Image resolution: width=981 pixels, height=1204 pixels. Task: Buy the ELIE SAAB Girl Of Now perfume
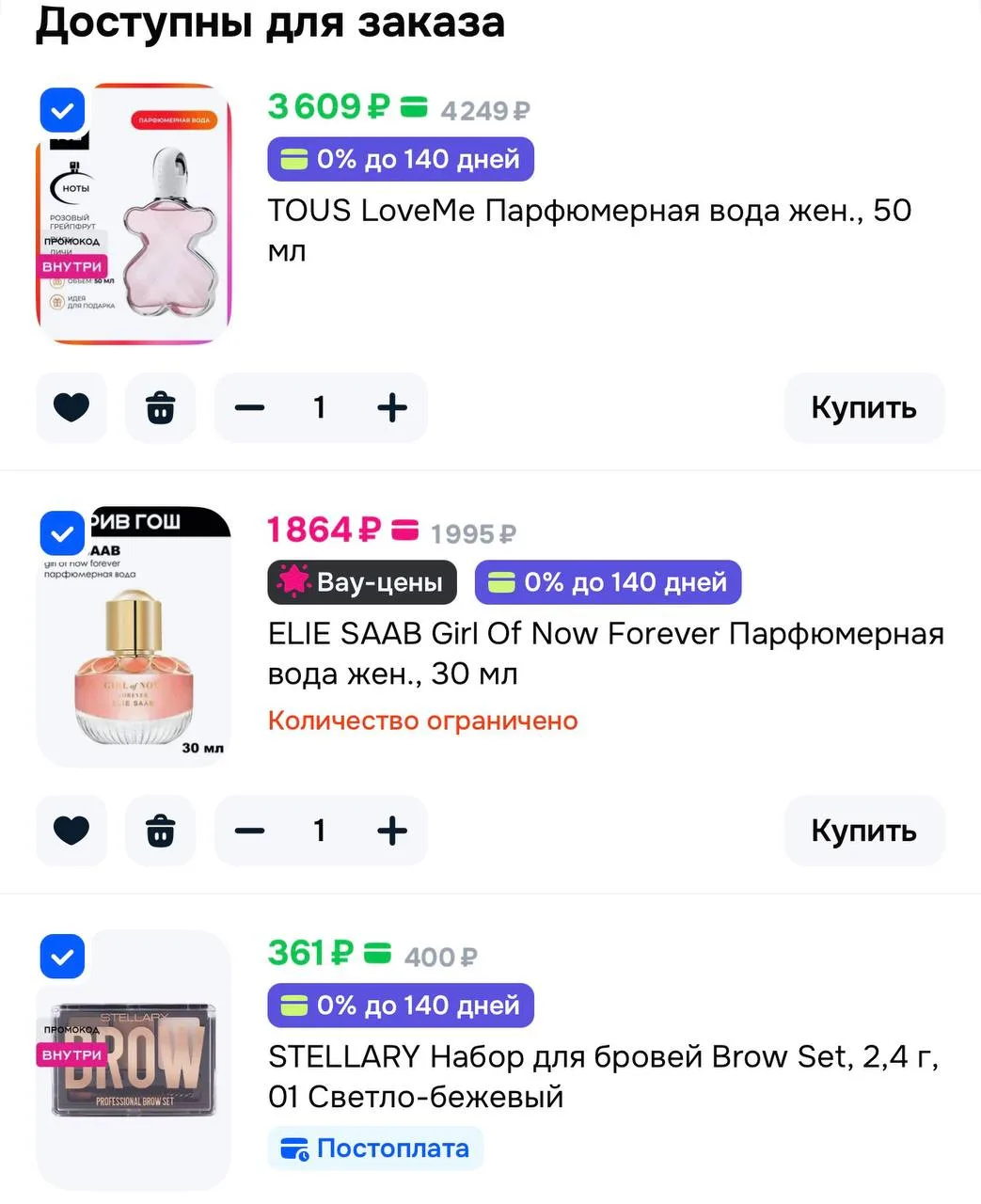(863, 831)
